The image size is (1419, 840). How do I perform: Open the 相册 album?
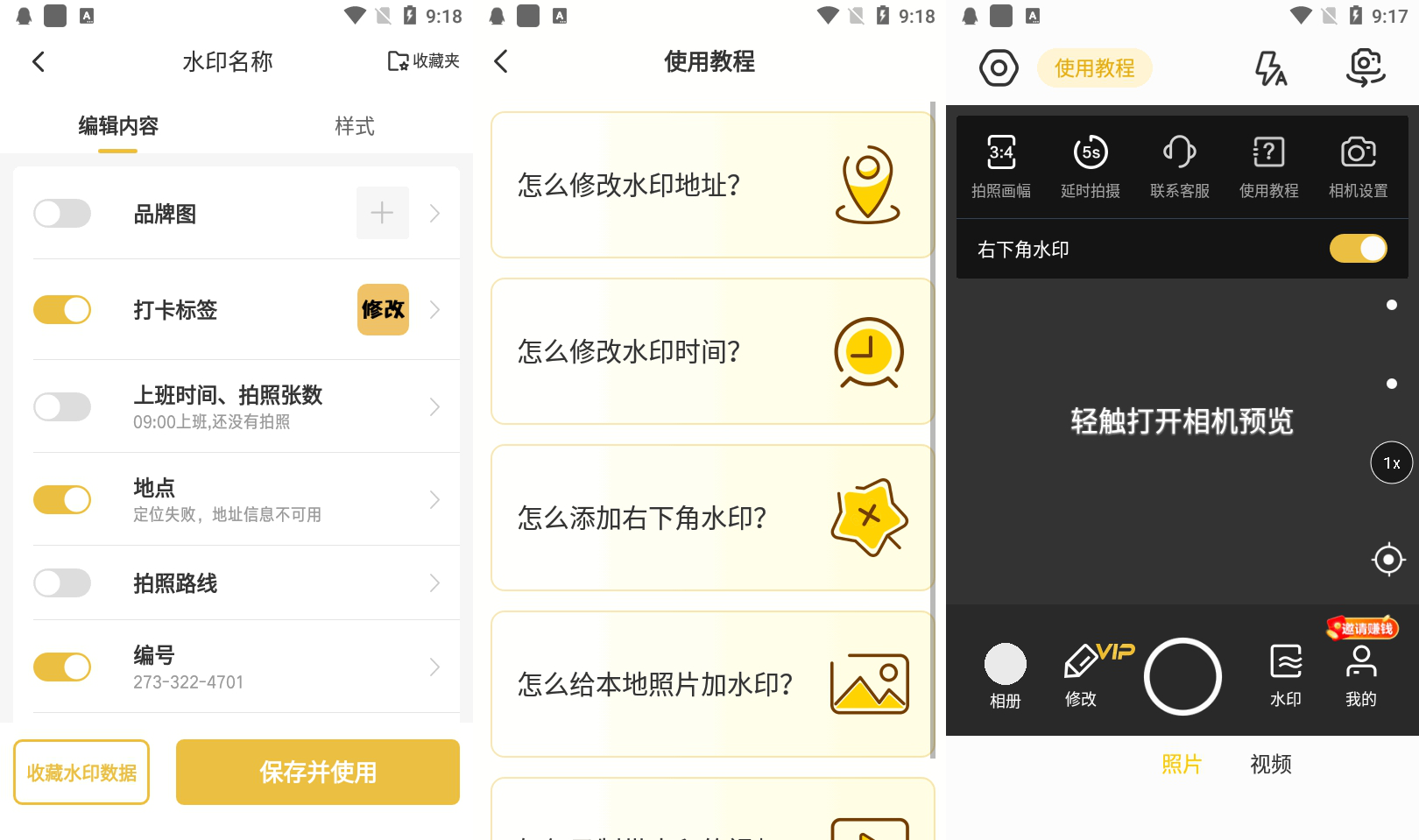coord(1005,675)
